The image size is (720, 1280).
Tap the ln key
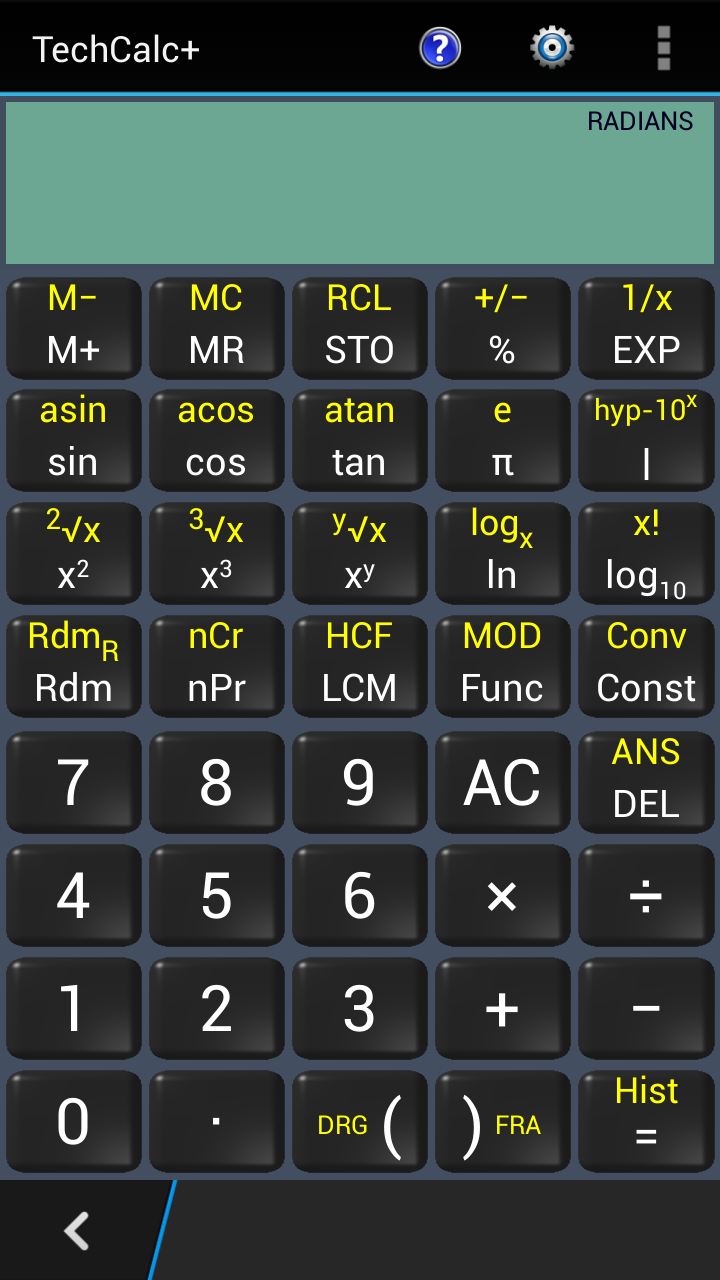click(503, 553)
